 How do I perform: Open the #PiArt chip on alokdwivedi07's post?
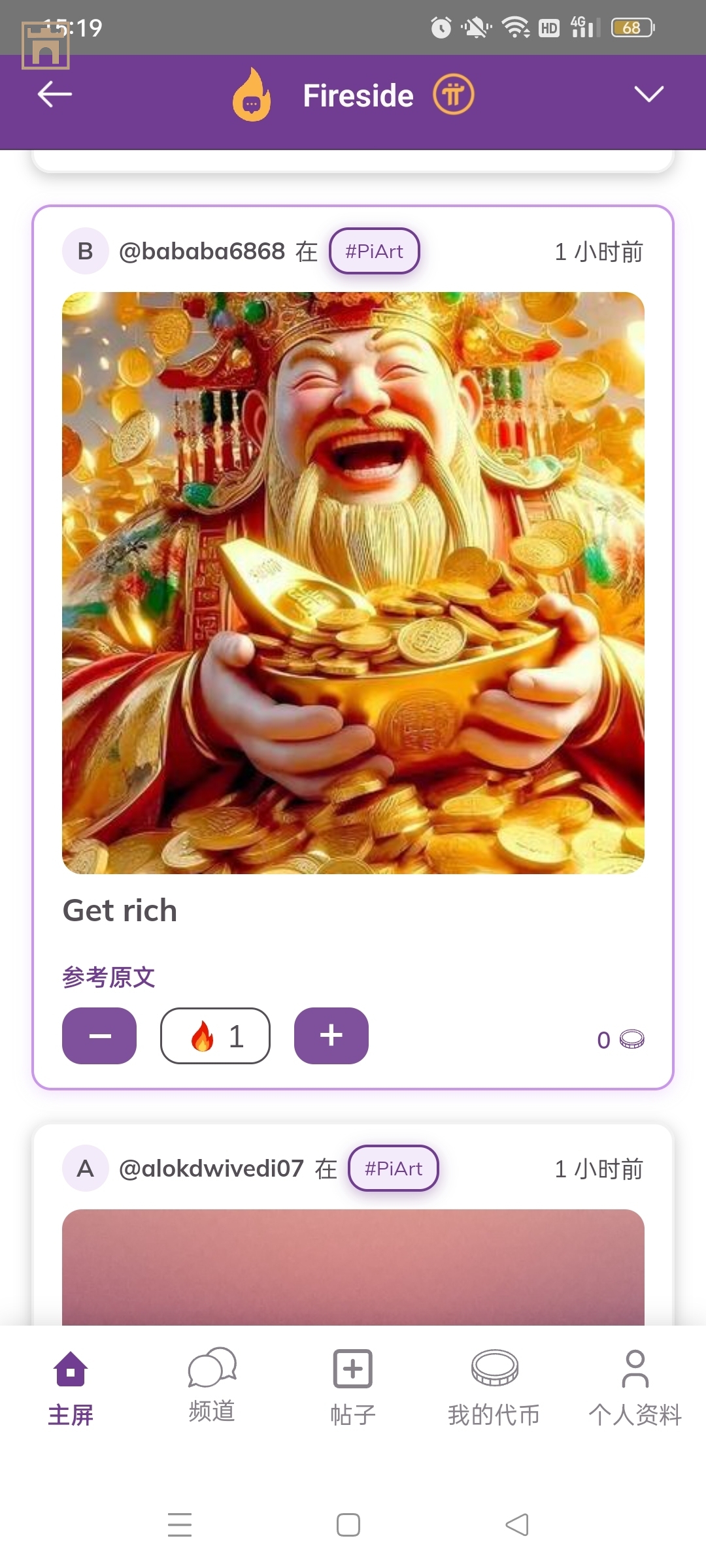tap(393, 1169)
